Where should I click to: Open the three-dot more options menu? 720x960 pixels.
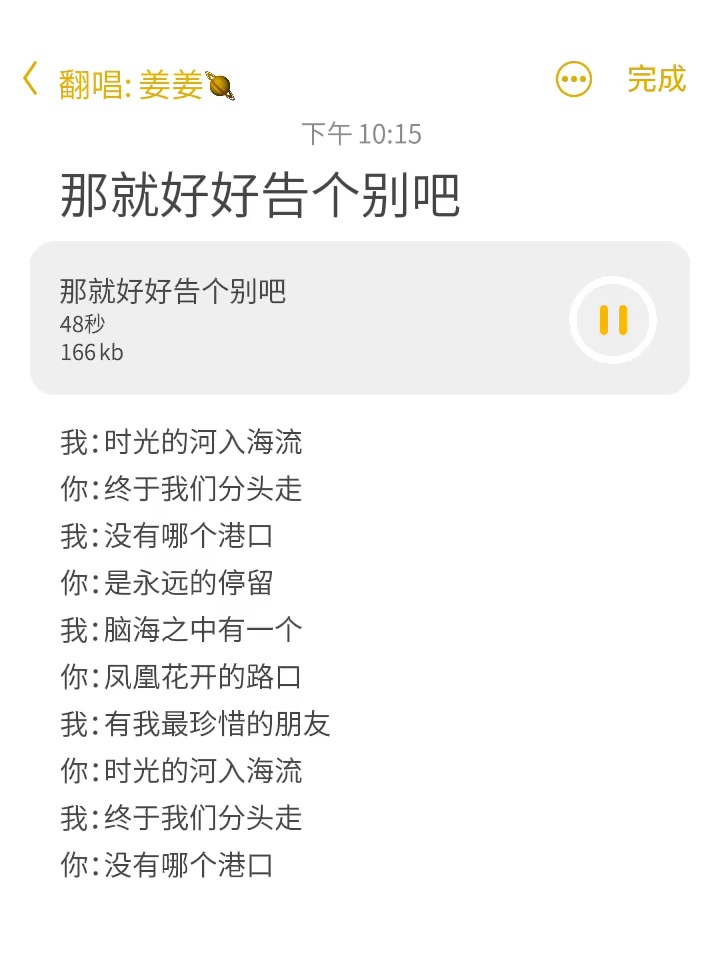click(574, 80)
